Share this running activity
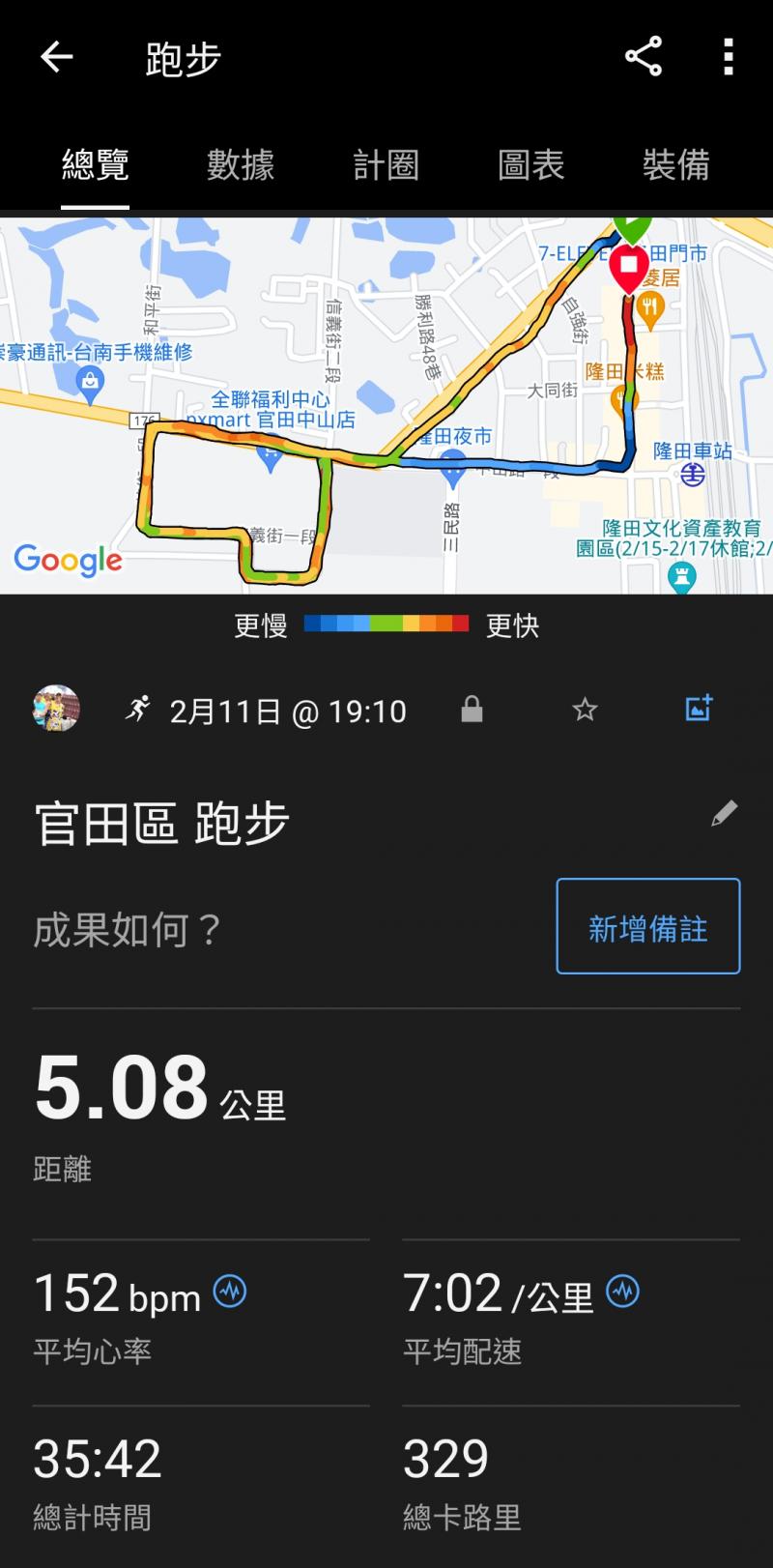This screenshot has width=773, height=1568. pyautogui.click(x=643, y=57)
